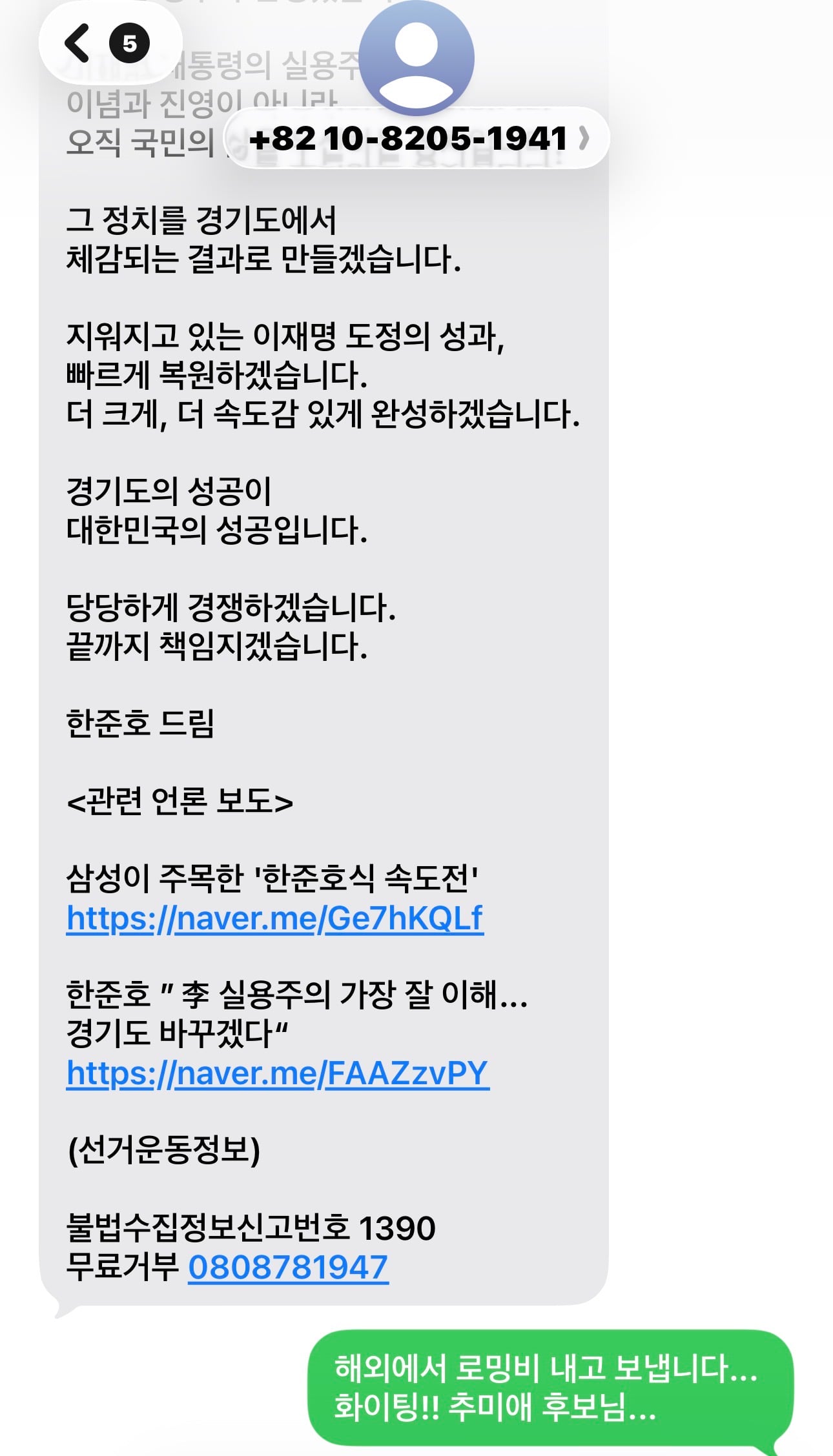Call the 0808781947 opt-out number
This screenshot has width=833, height=1456.
[x=288, y=1267]
